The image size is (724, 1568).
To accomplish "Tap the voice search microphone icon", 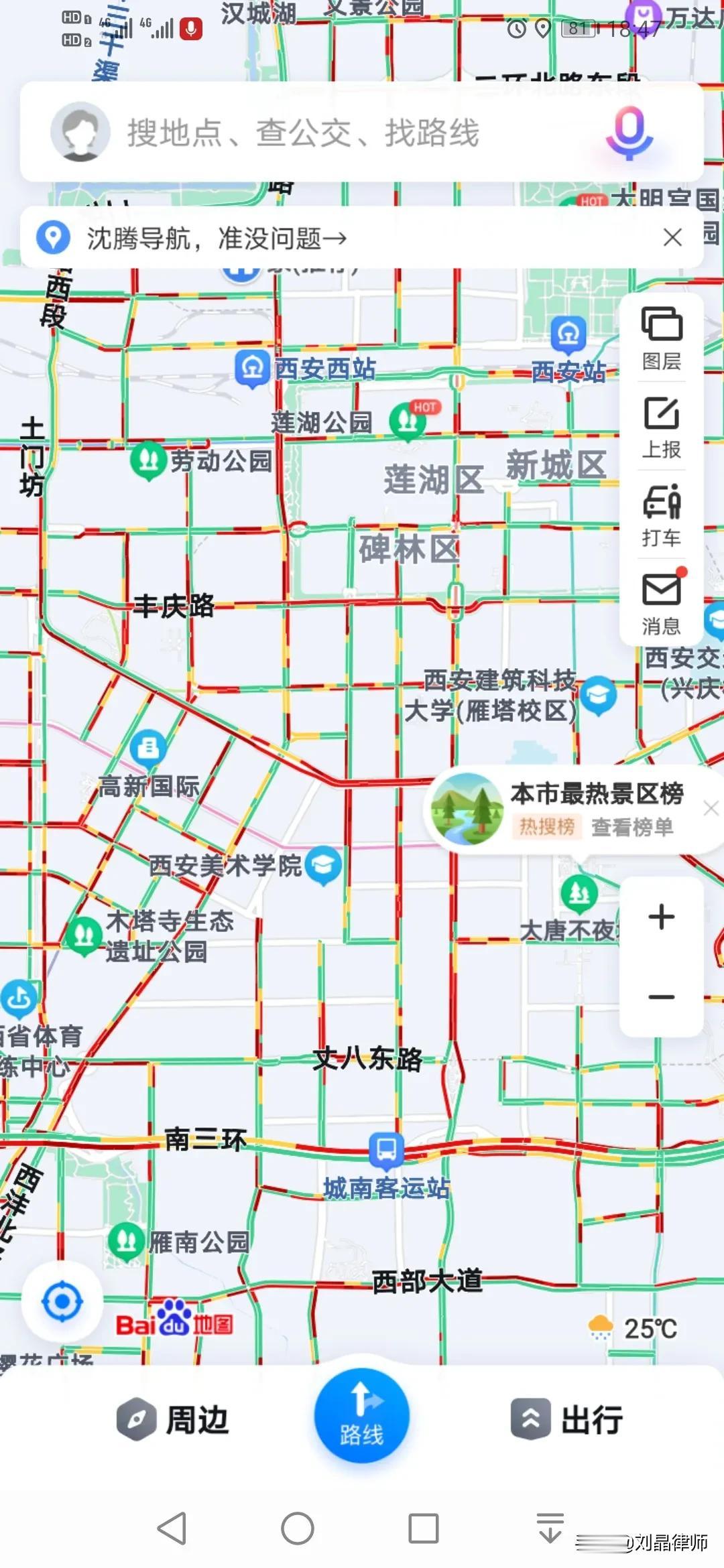I will pyautogui.click(x=631, y=132).
